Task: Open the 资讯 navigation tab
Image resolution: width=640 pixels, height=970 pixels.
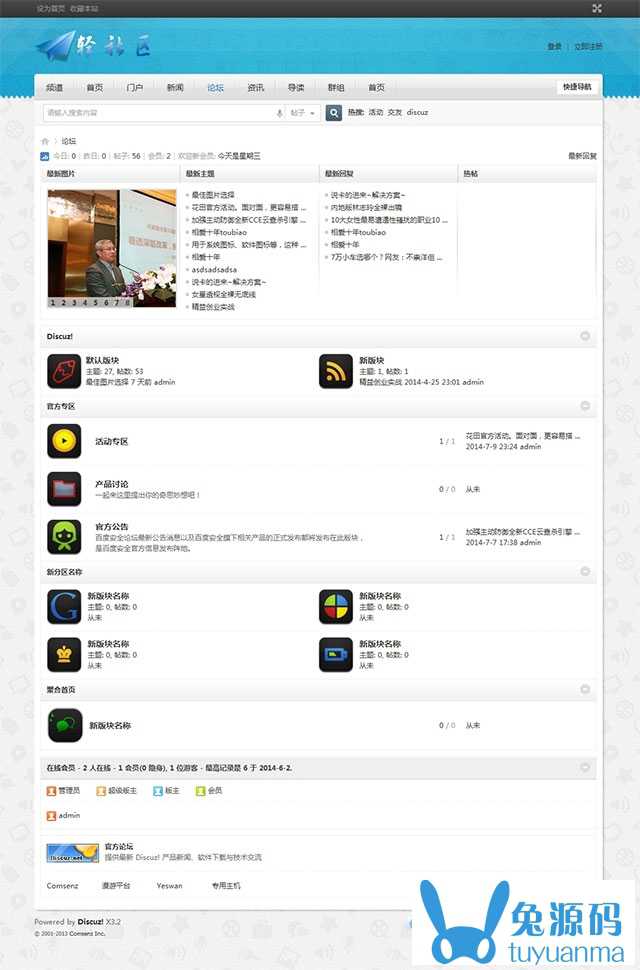Action: click(x=256, y=87)
